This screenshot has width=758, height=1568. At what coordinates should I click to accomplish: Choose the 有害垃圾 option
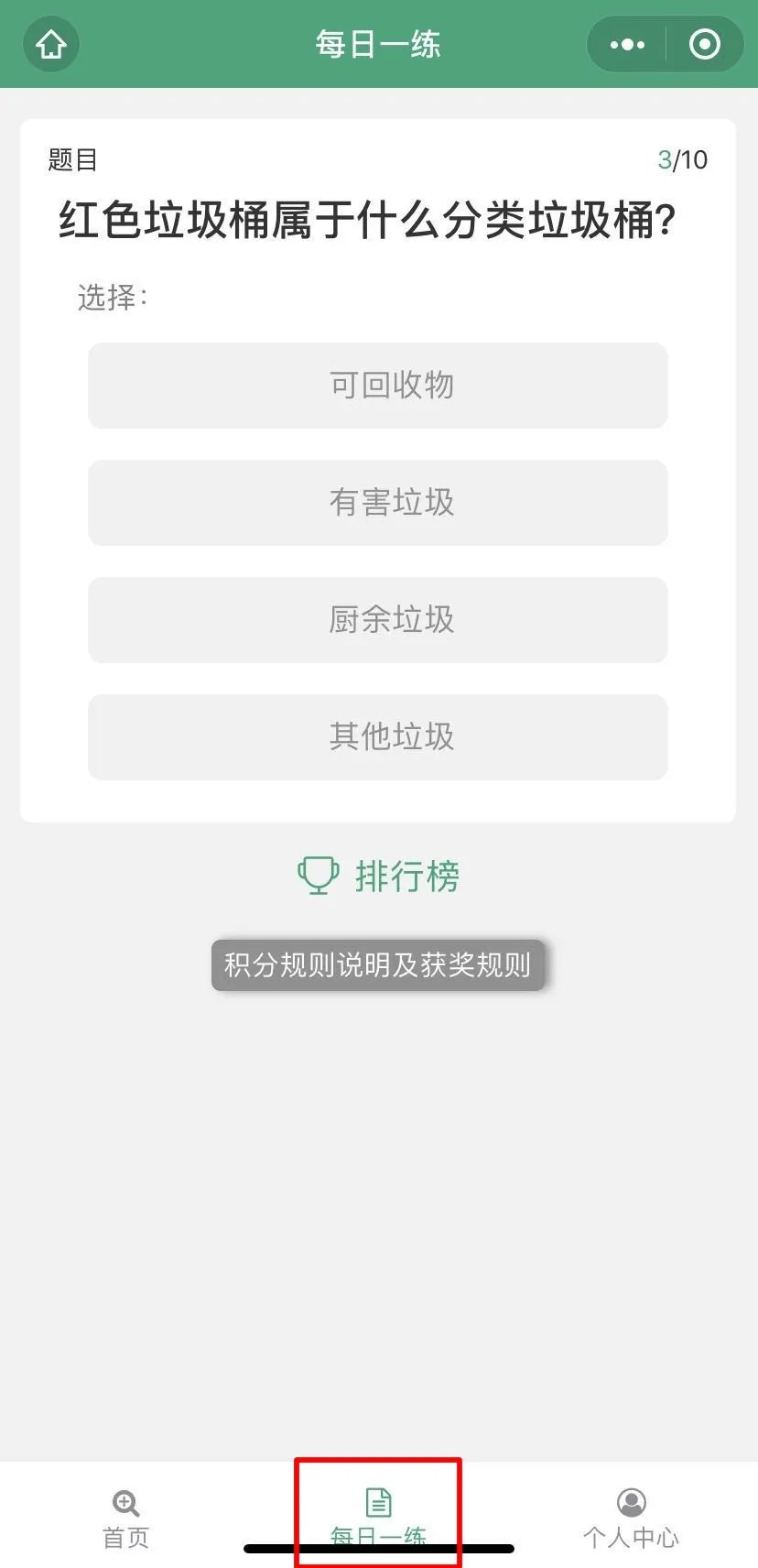click(x=378, y=503)
